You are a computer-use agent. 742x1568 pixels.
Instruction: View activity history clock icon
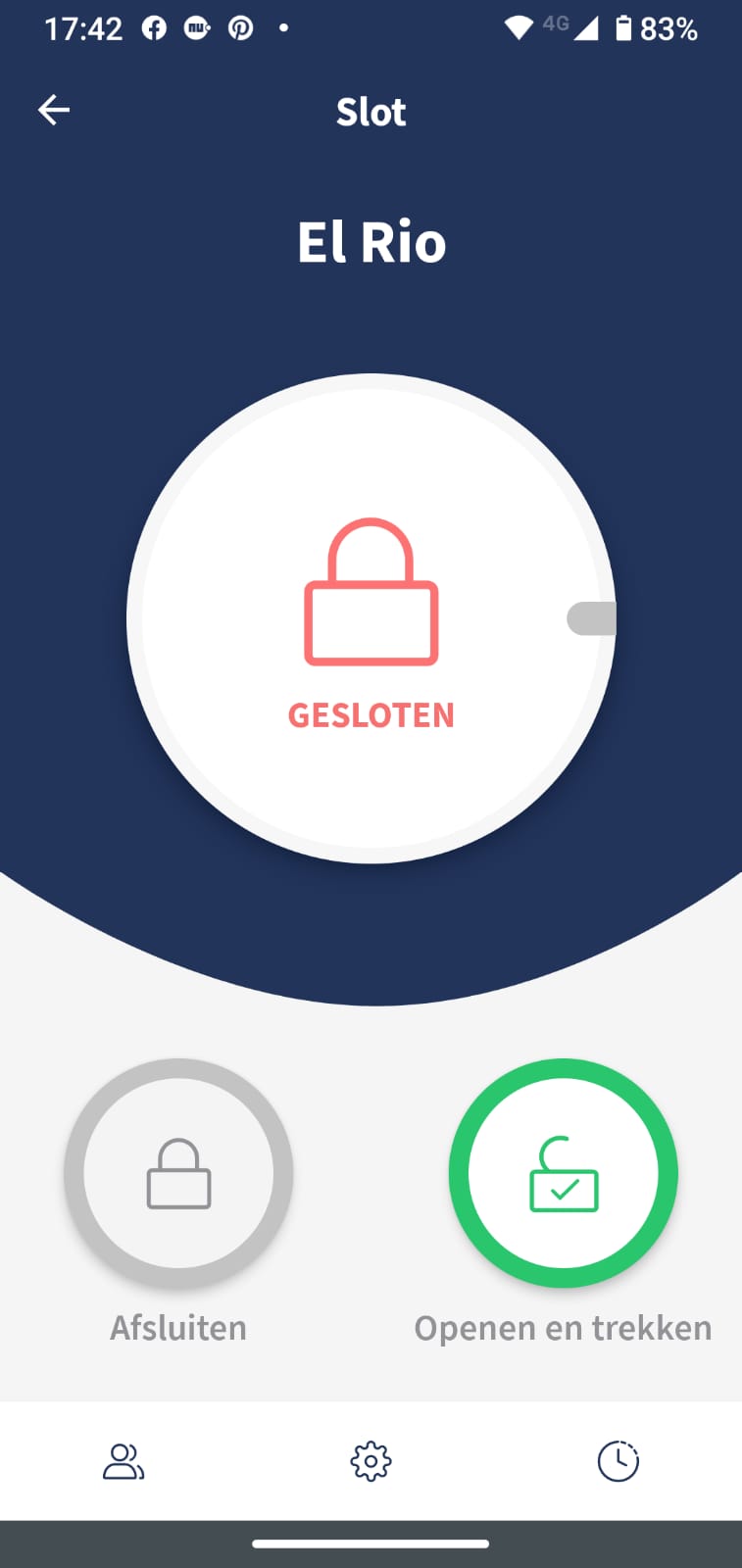(618, 1461)
